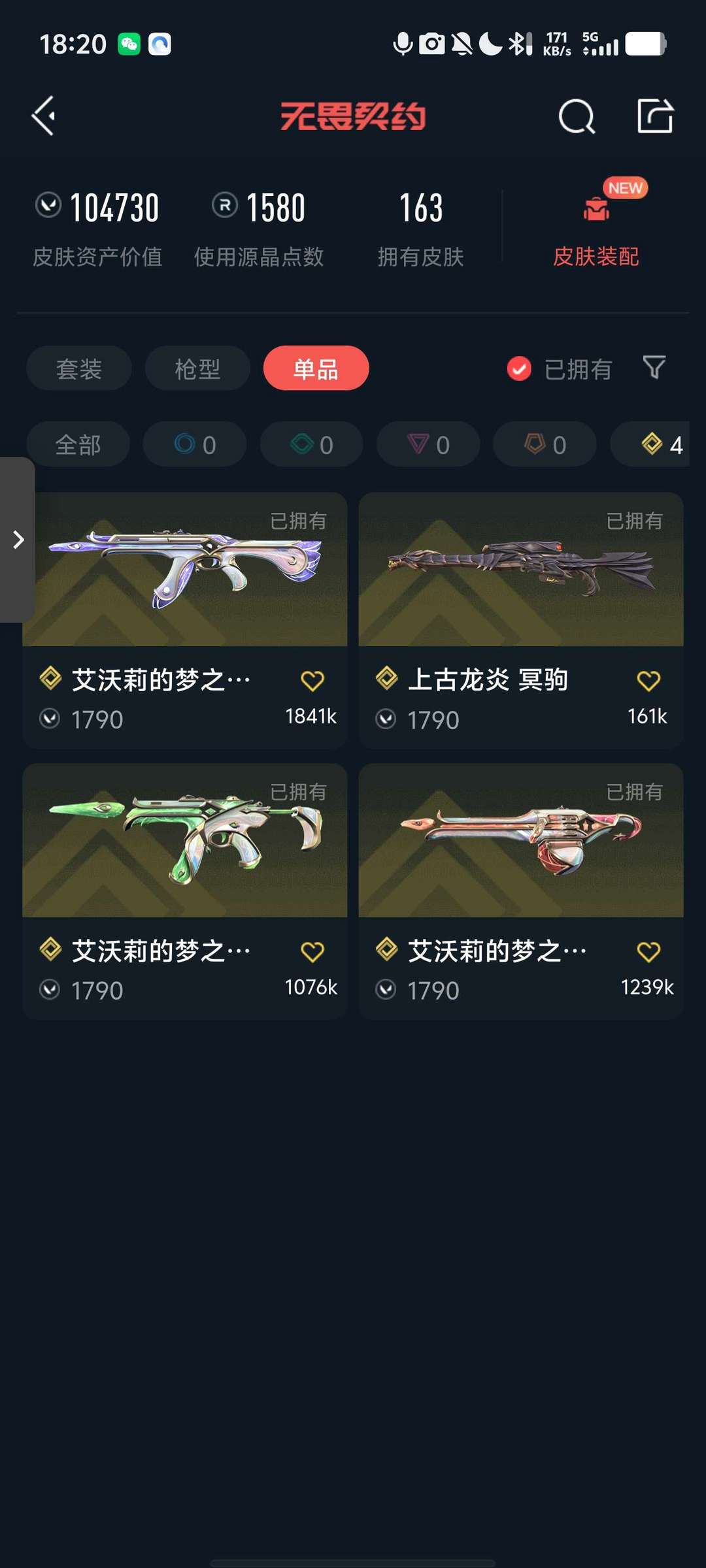Select the green rarity tier filter
The height and width of the screenshot is (1568, 706).
coord(311,444)
